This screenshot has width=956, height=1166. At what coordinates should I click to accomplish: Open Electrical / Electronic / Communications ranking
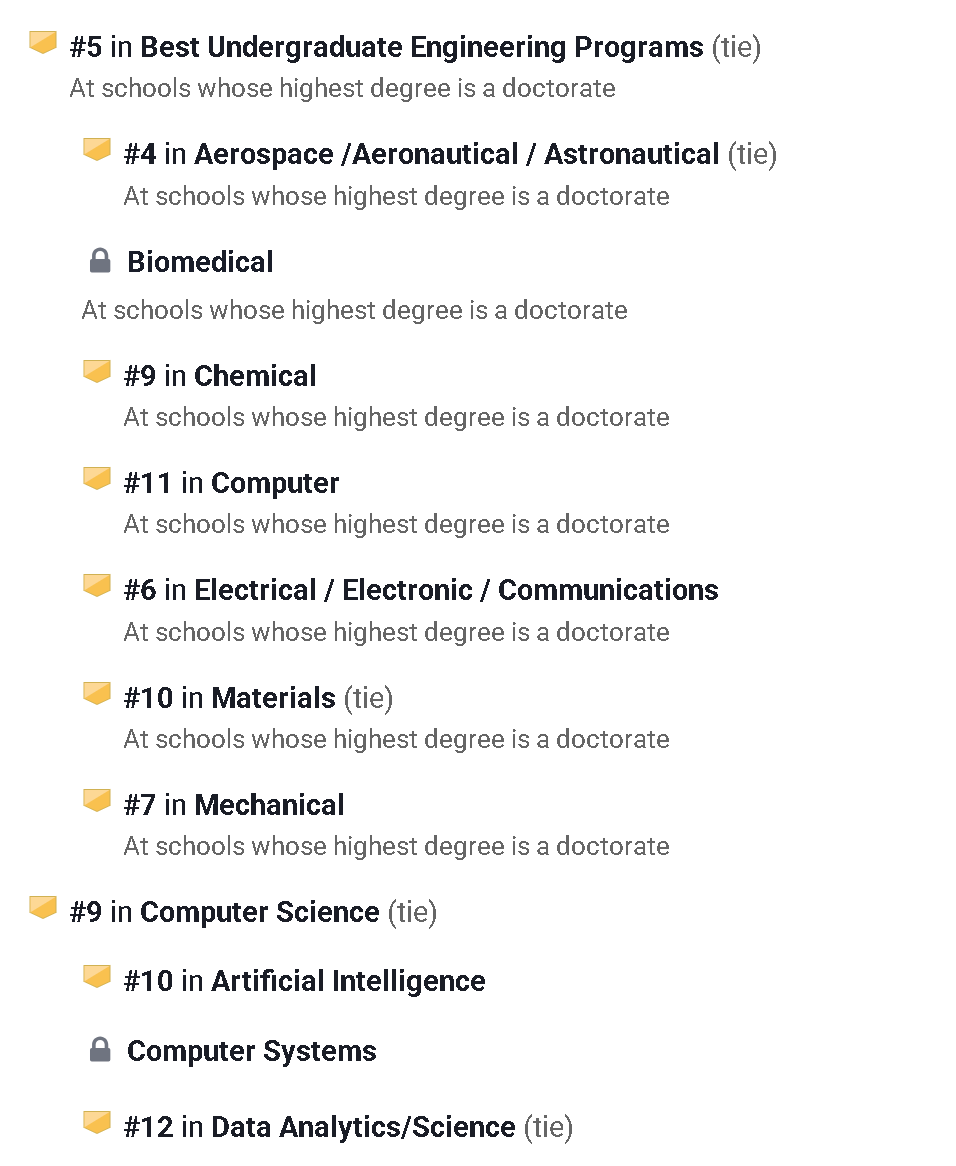[x=456, y=590]
